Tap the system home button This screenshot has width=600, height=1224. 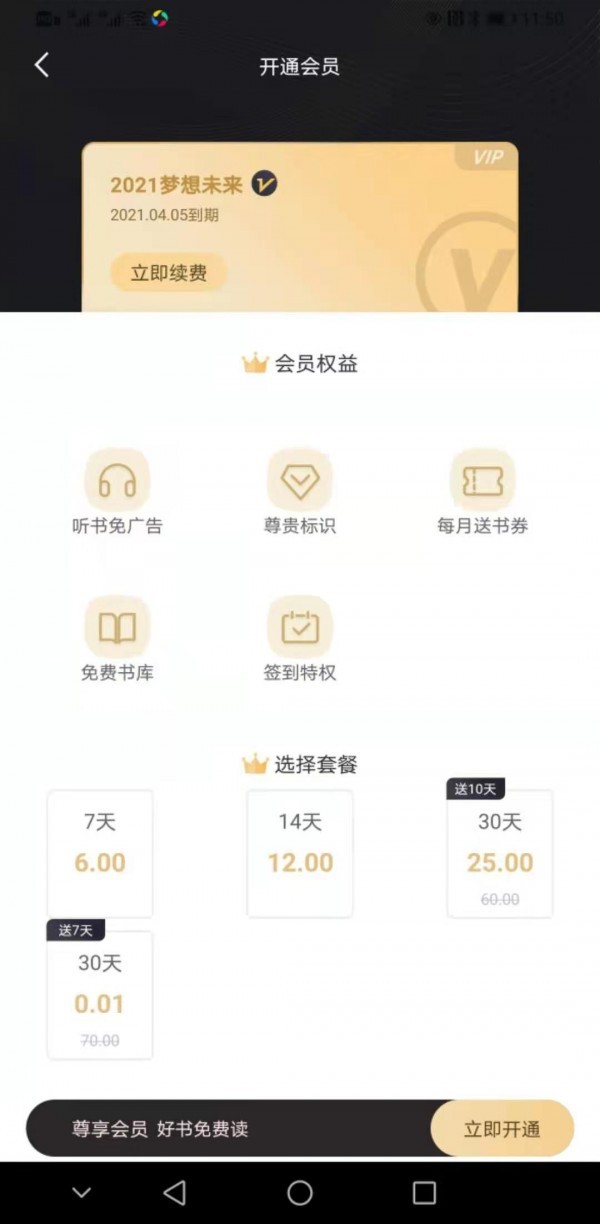tap(300, 1192)
